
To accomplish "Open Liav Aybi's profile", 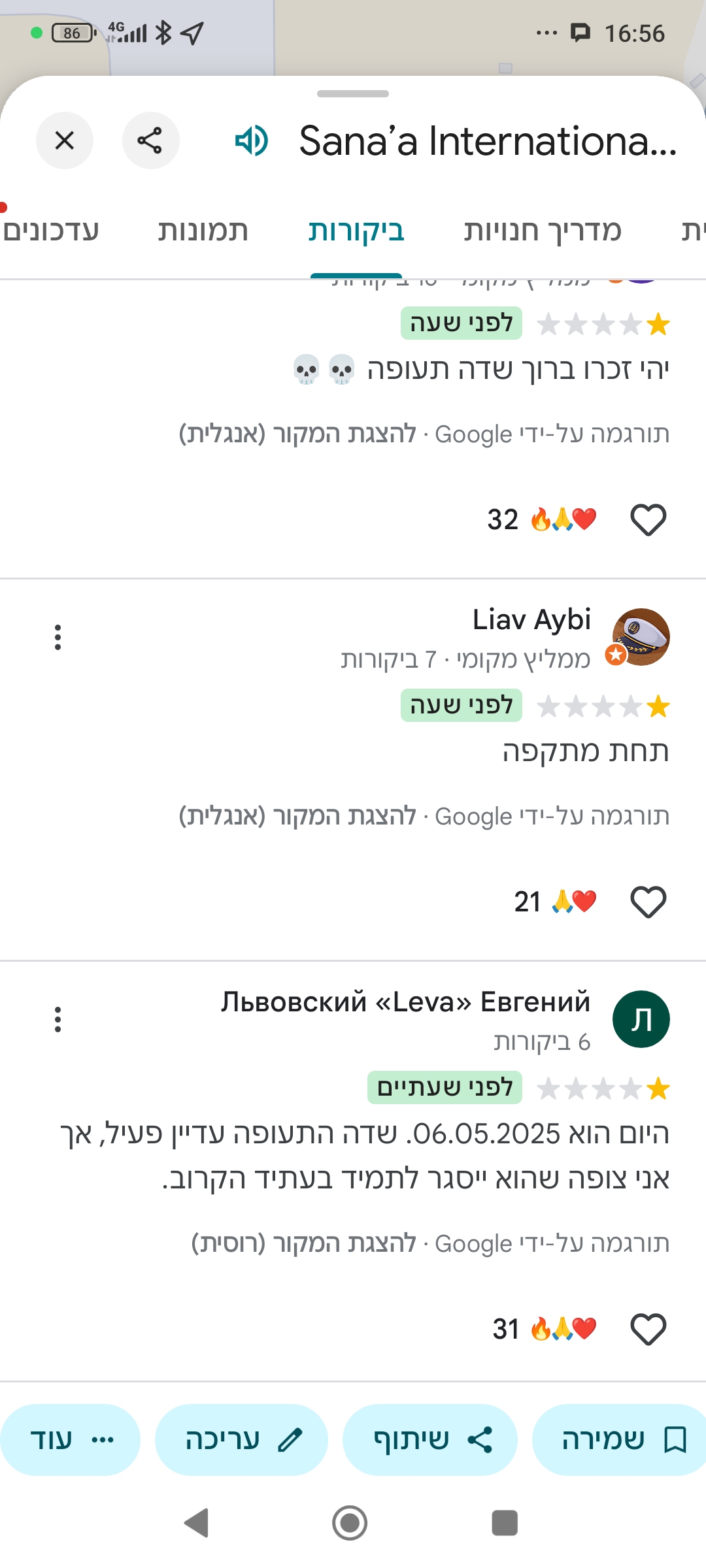I will pos(641,636).
